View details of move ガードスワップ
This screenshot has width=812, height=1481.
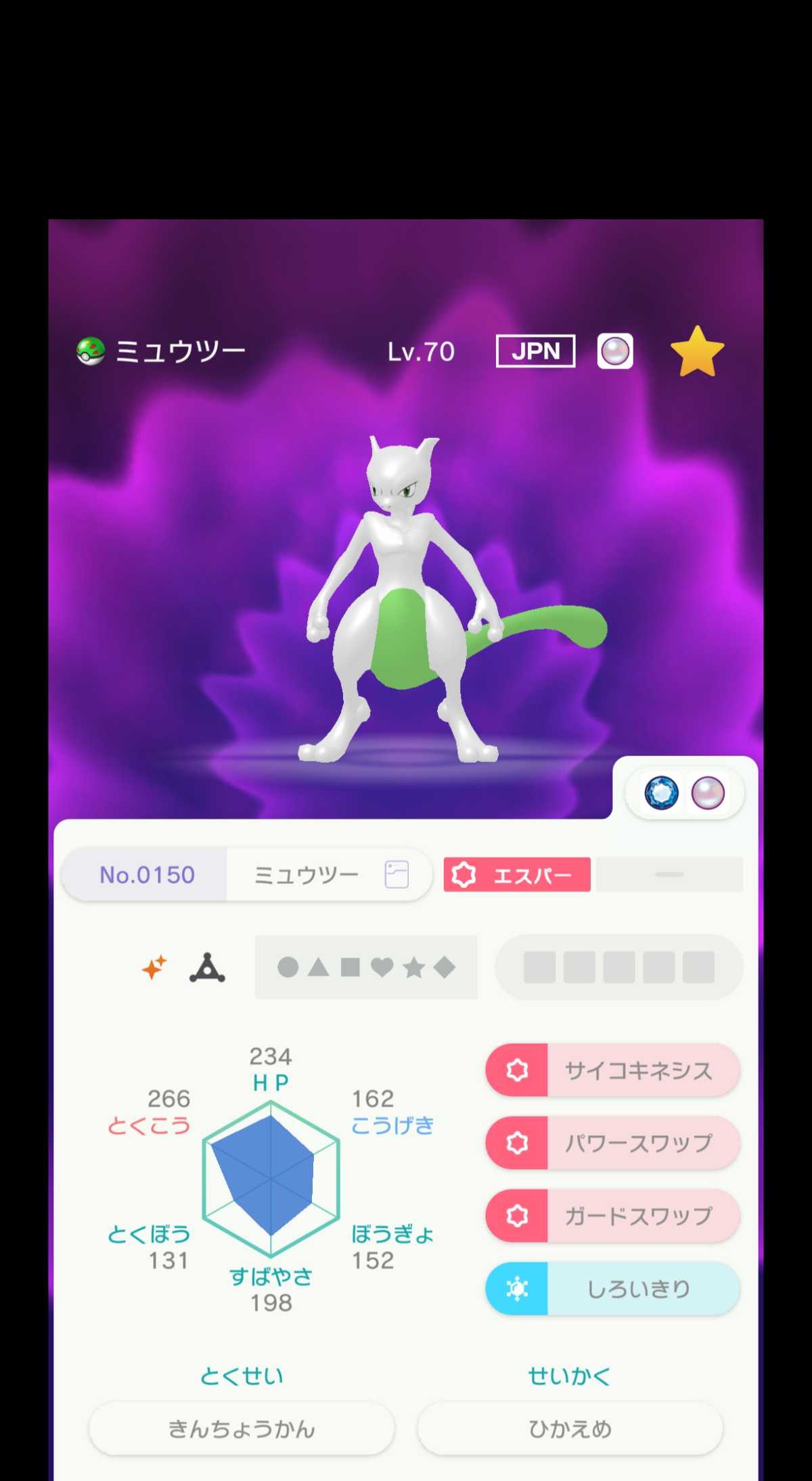[x=612, y=1216]
